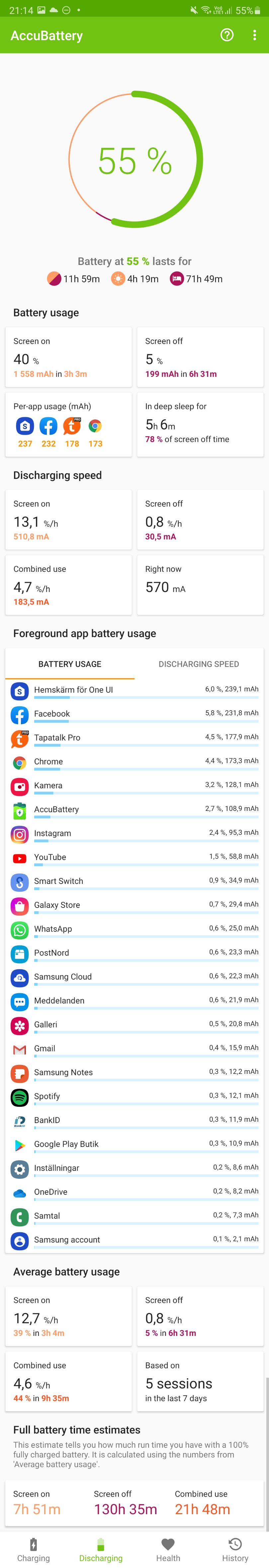Screen dimensions: 269x1568
Task: Open the Instagram usage row
Action: pos(134,834)
